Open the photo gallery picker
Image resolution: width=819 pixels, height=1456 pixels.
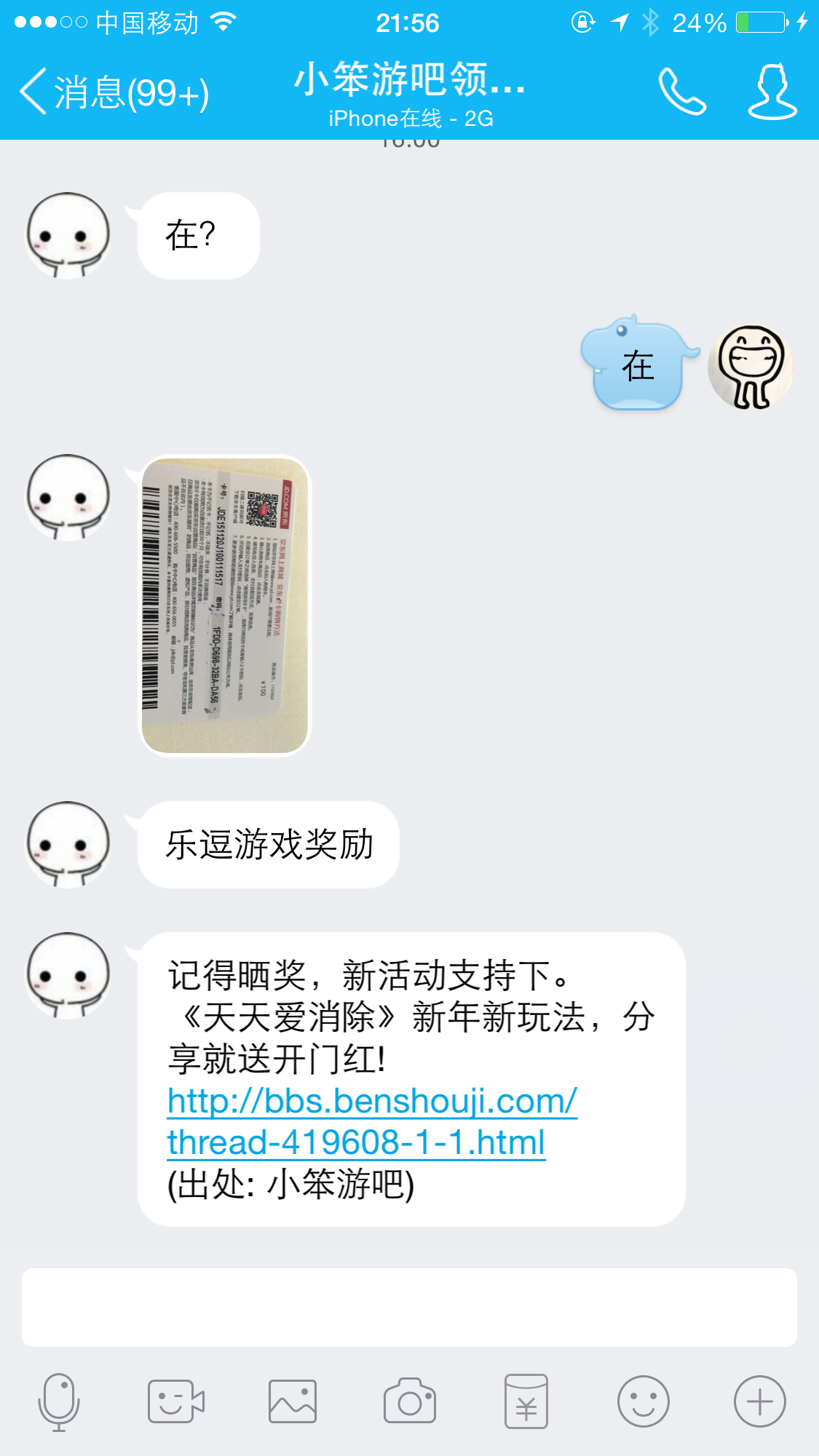tap(293, 1401)
